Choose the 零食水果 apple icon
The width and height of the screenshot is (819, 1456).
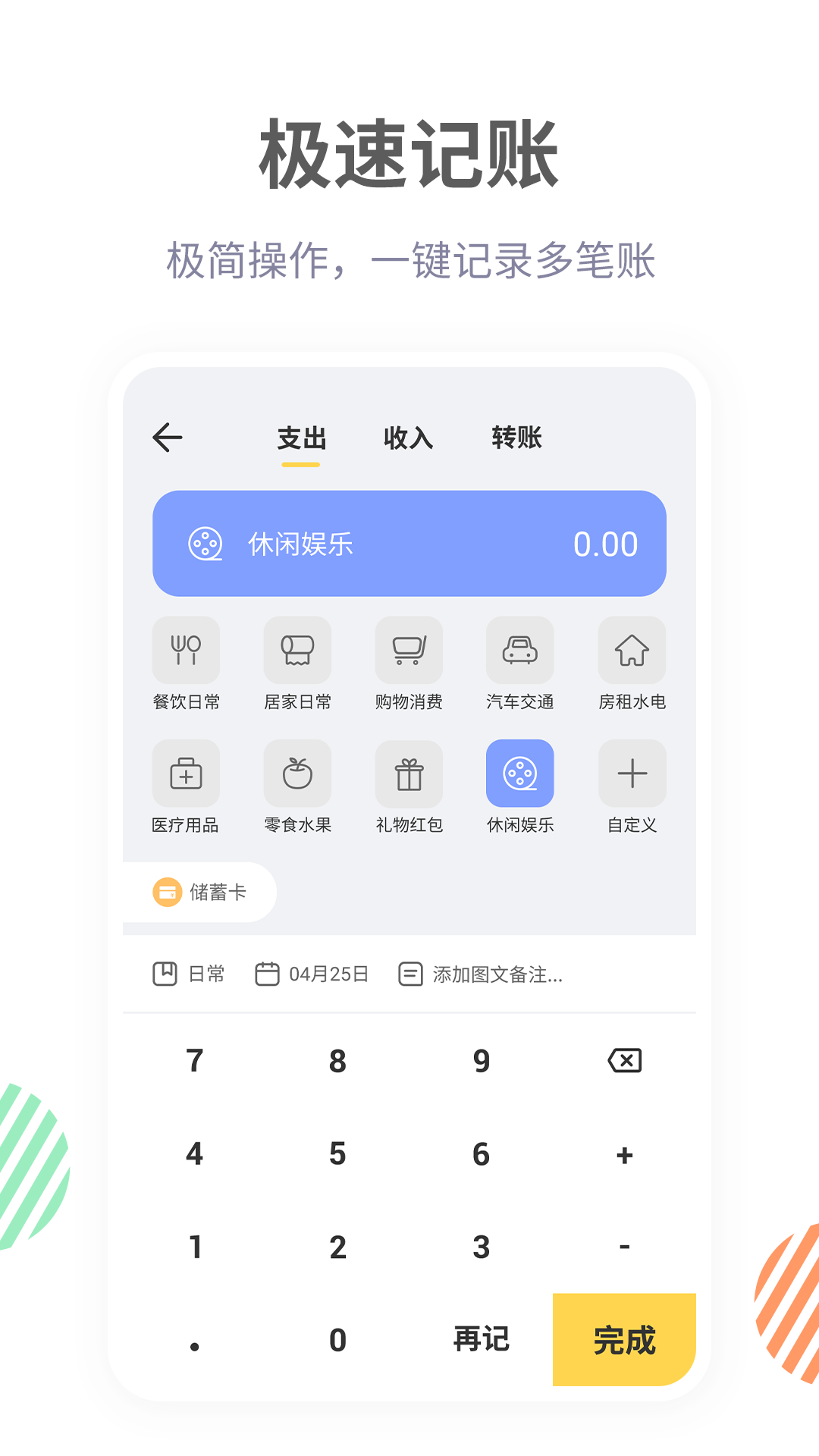pyautogui.click(x=298, y=773)
